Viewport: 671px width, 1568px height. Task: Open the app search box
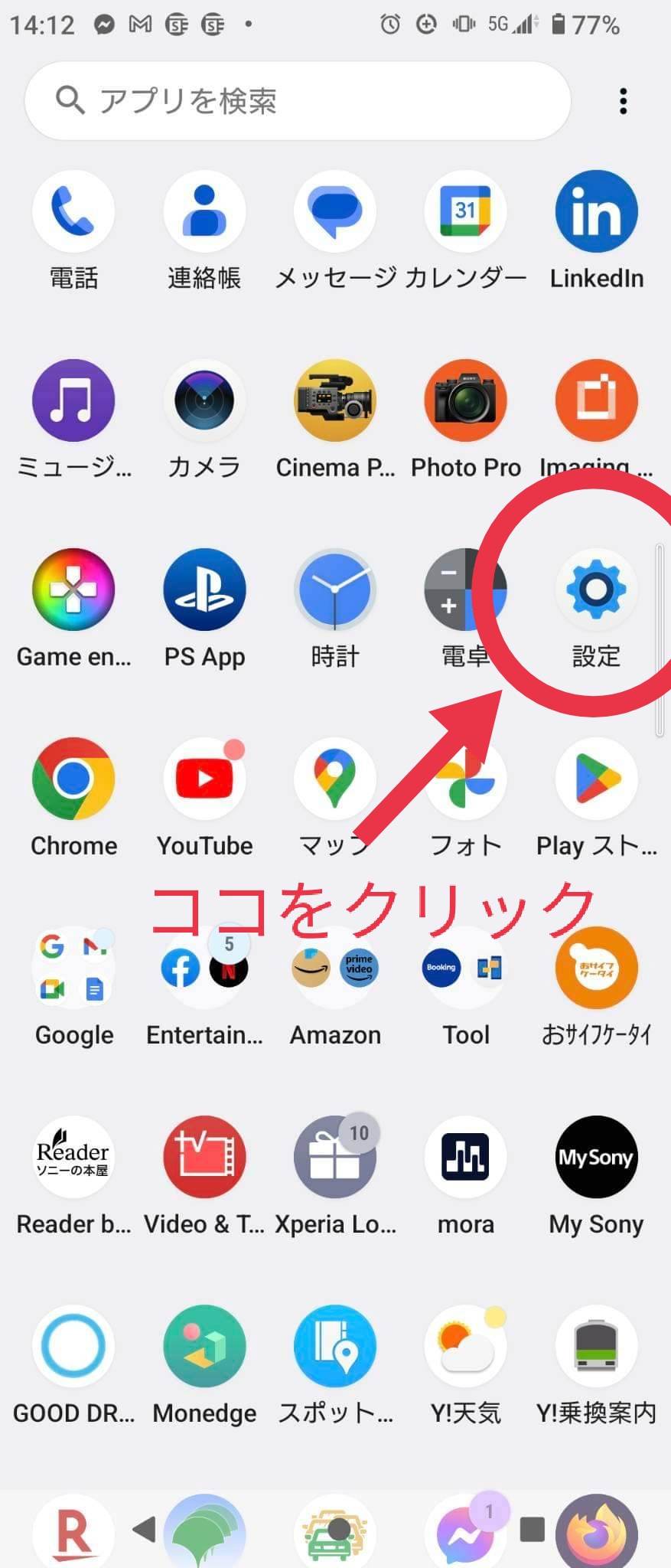298,100
